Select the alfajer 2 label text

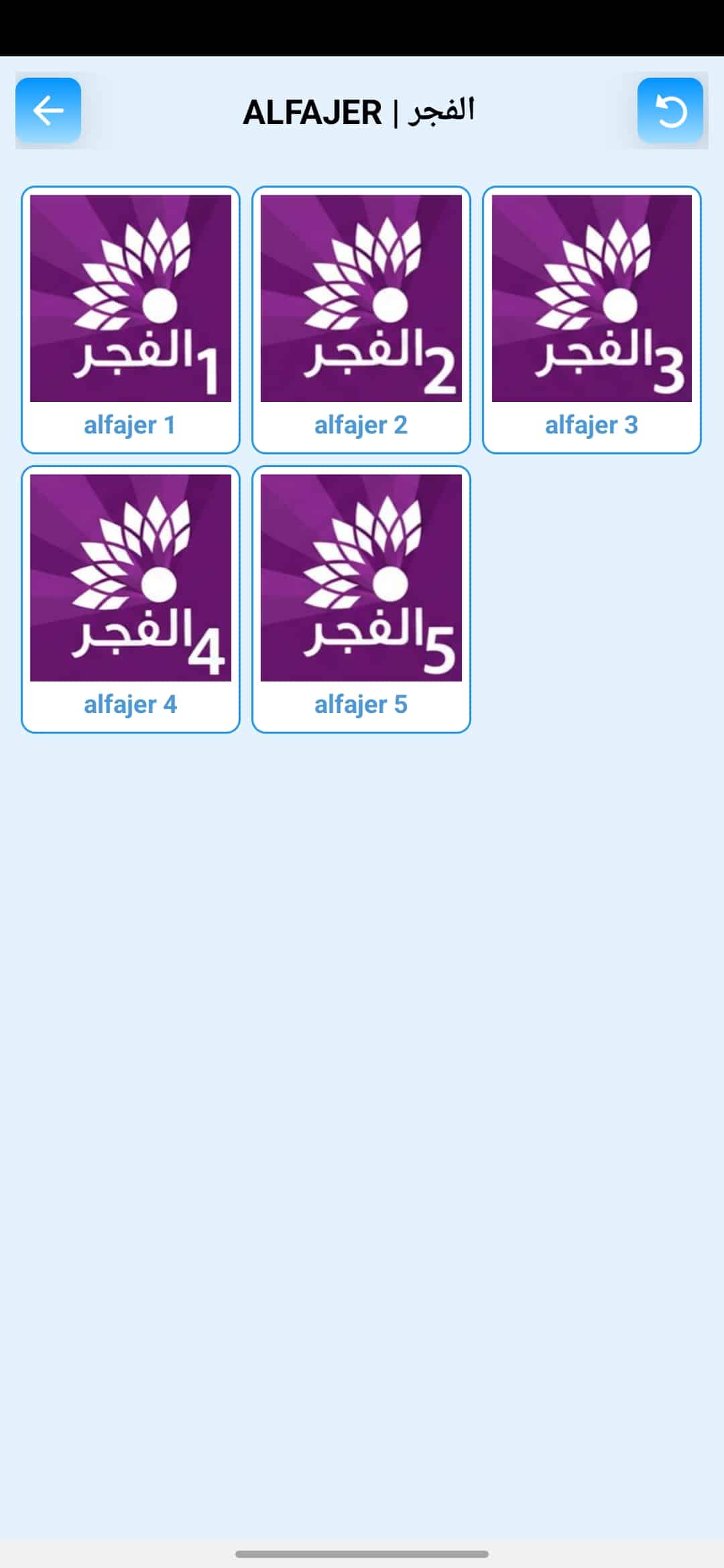pyautogui.click(x=361, y=424)
